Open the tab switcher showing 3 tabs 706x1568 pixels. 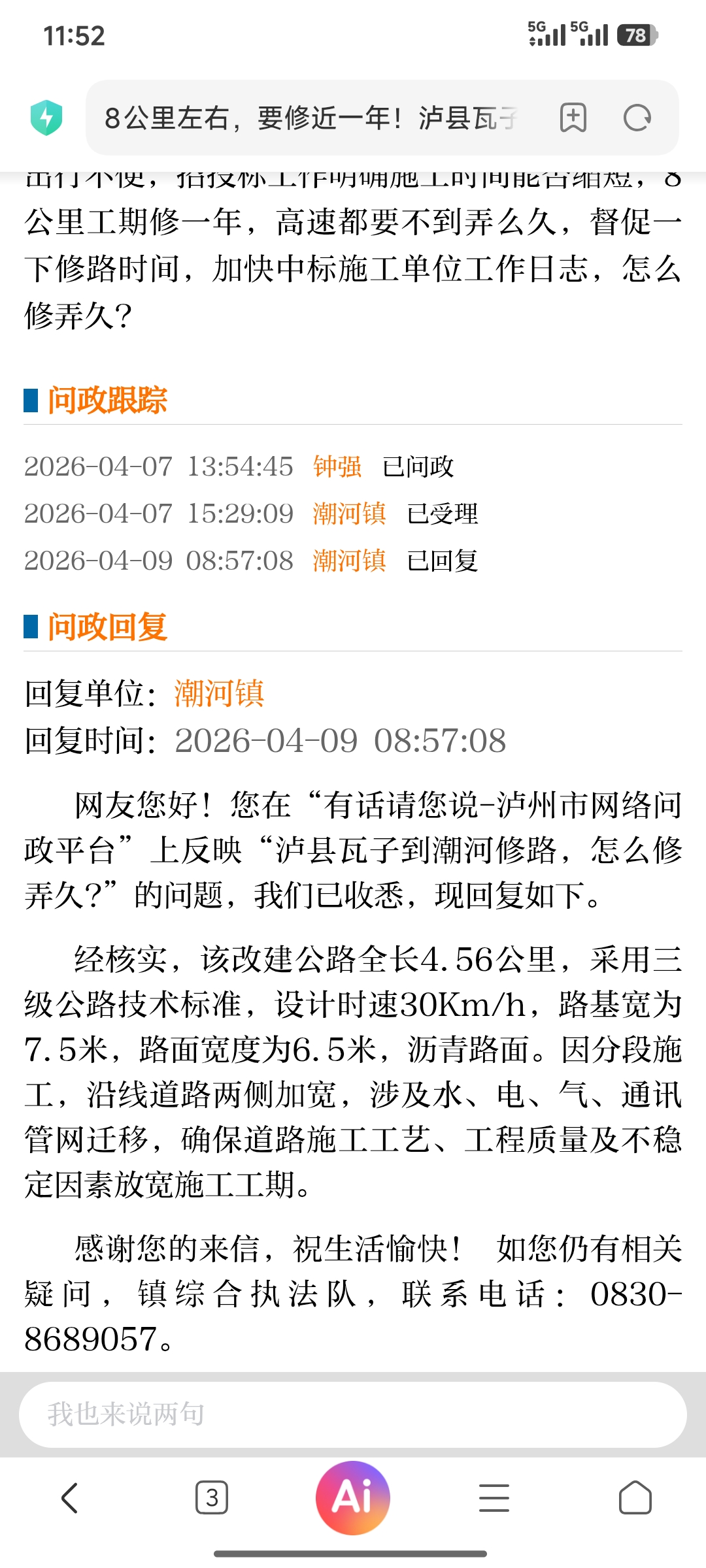pyautogui.click(x=212, y=1497)
